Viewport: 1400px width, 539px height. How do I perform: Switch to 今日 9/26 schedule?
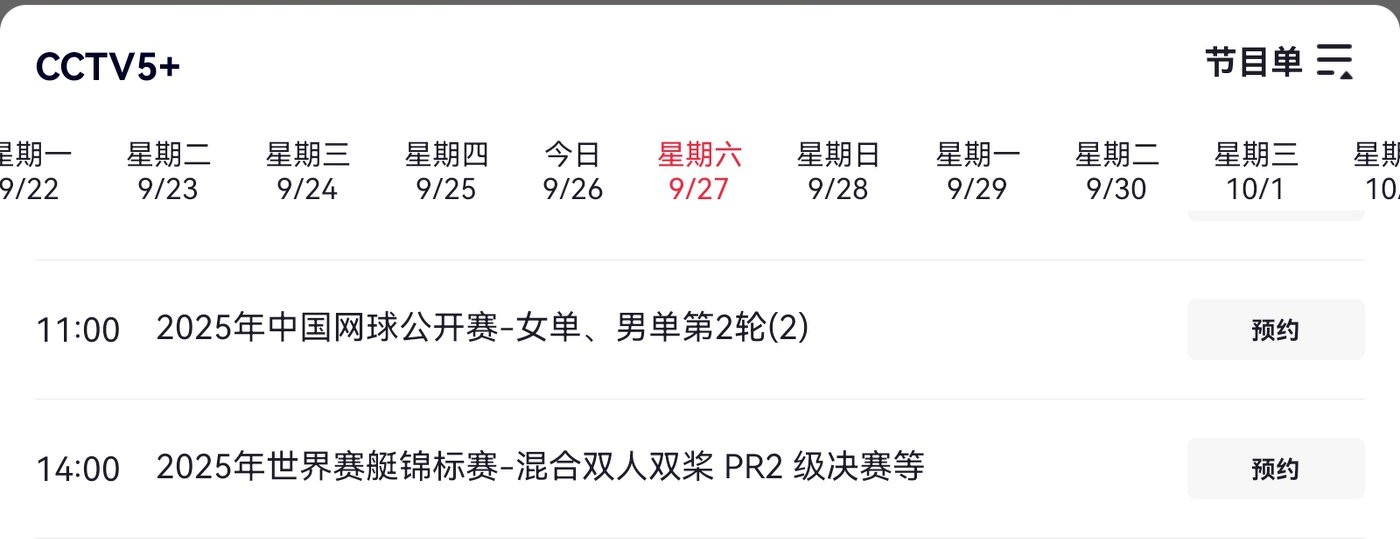pos(573,171)
